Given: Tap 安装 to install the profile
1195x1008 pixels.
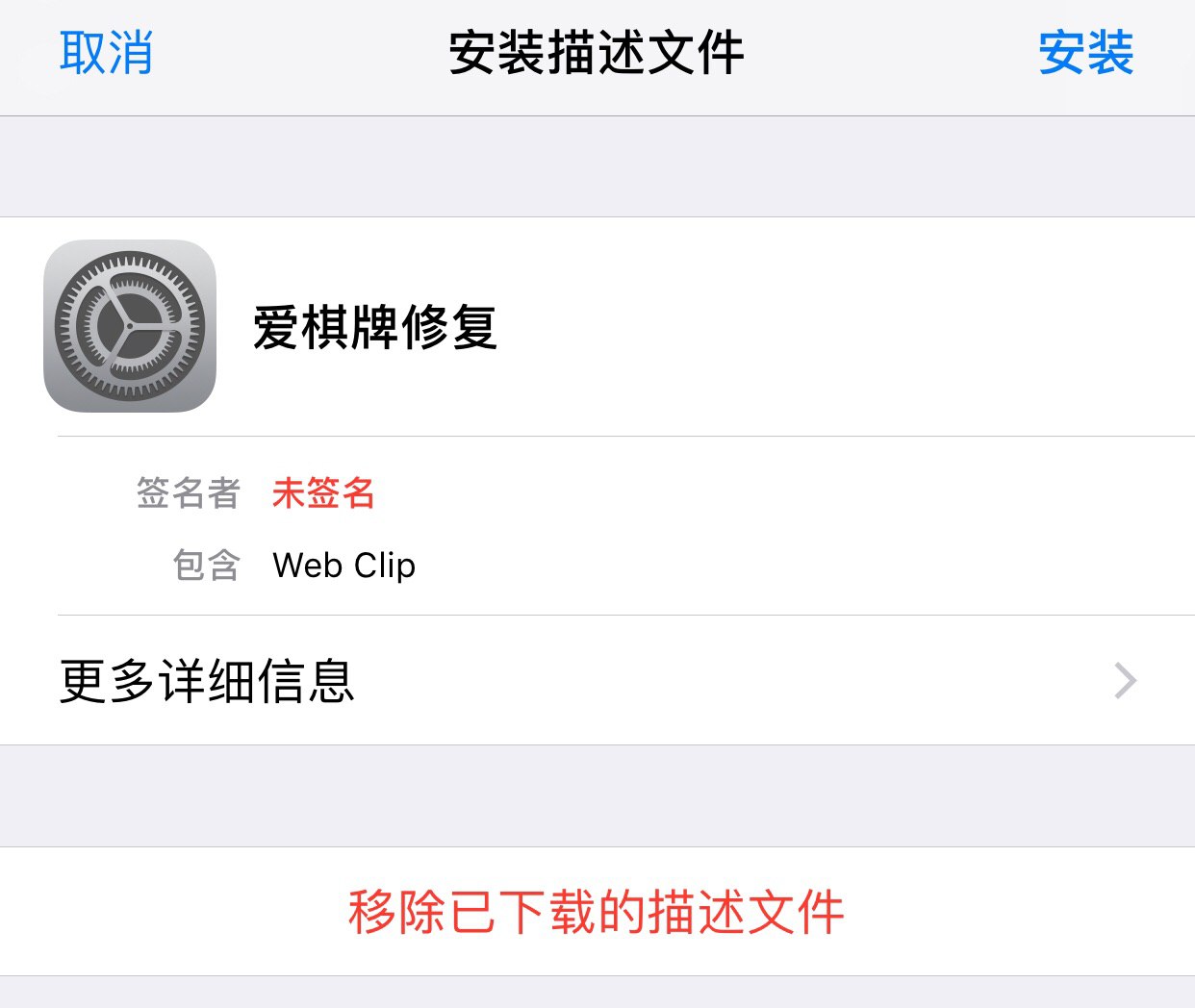Looking at the screenshot, I should [x=1085, y=53].
